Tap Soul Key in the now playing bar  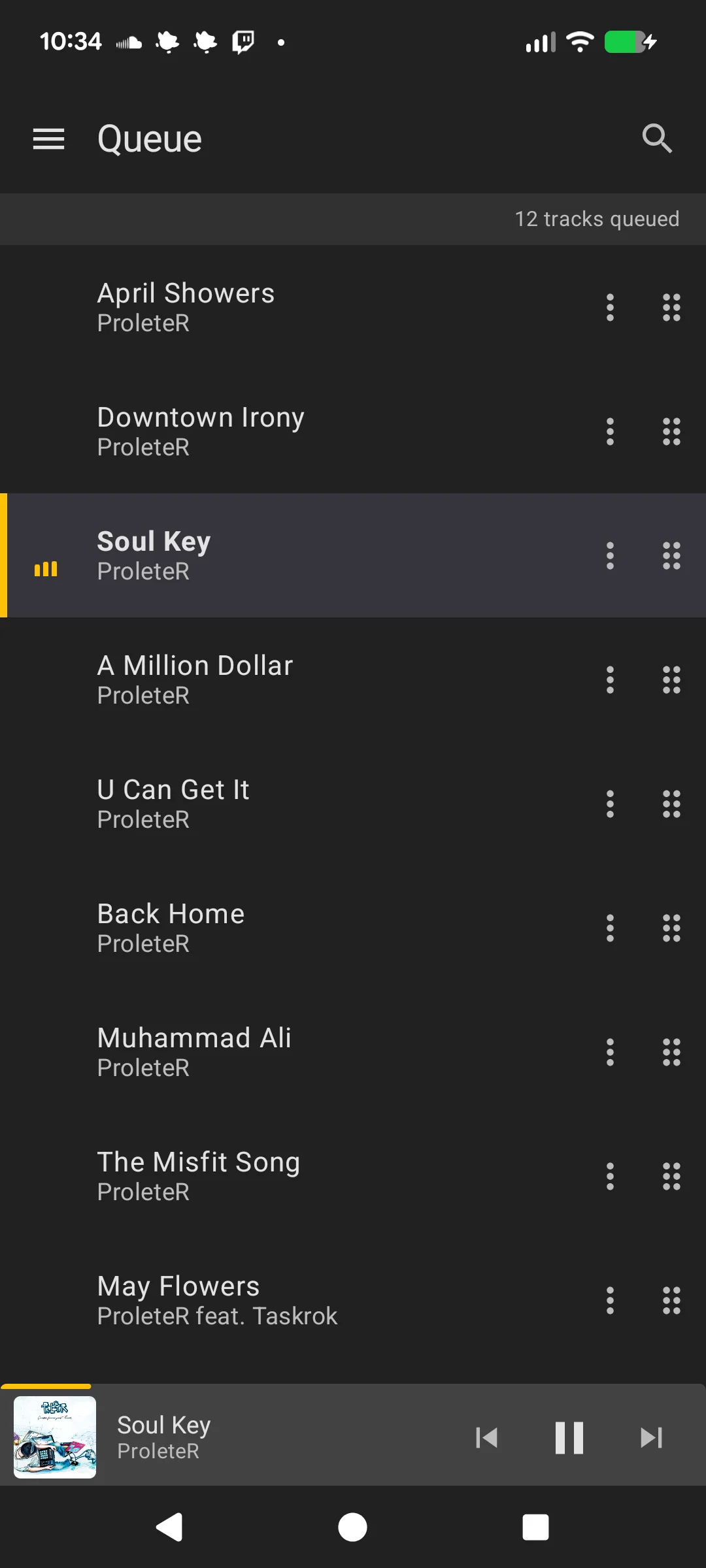[x=163, y=1426]
